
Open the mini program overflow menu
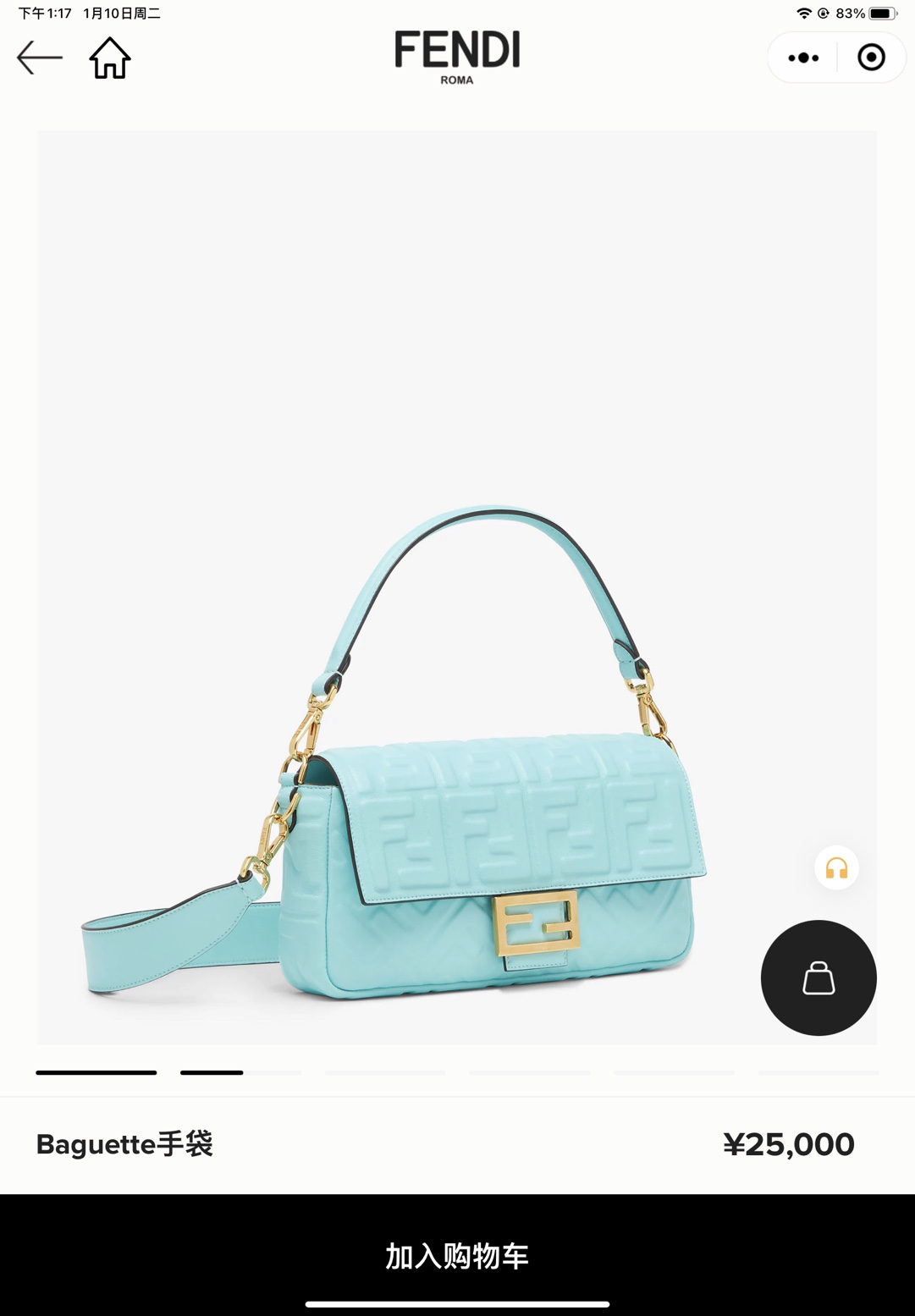pyautogui.click(x=803, y=58)
